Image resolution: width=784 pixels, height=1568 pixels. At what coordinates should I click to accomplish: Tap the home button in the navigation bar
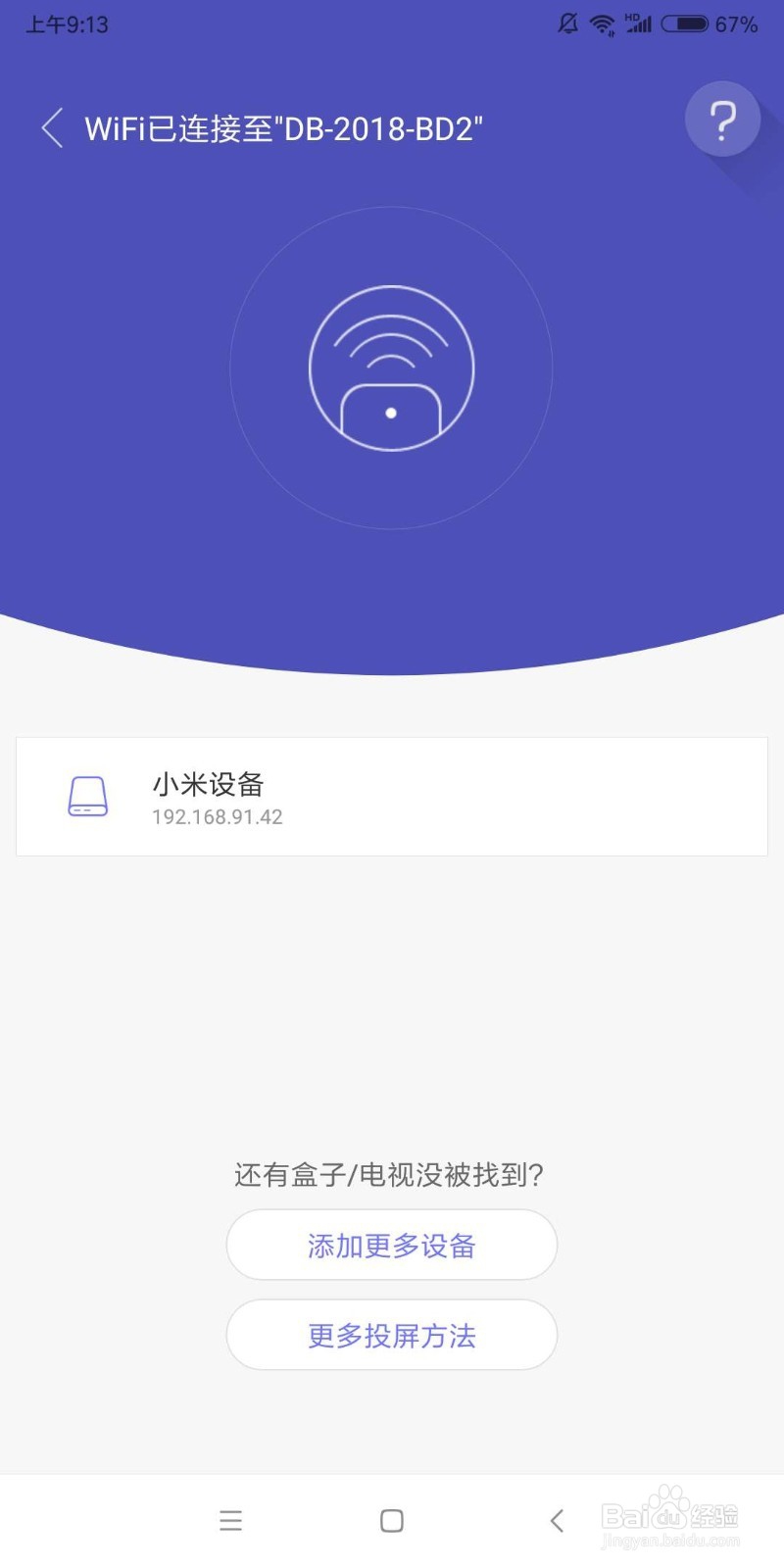point(391,1520)
